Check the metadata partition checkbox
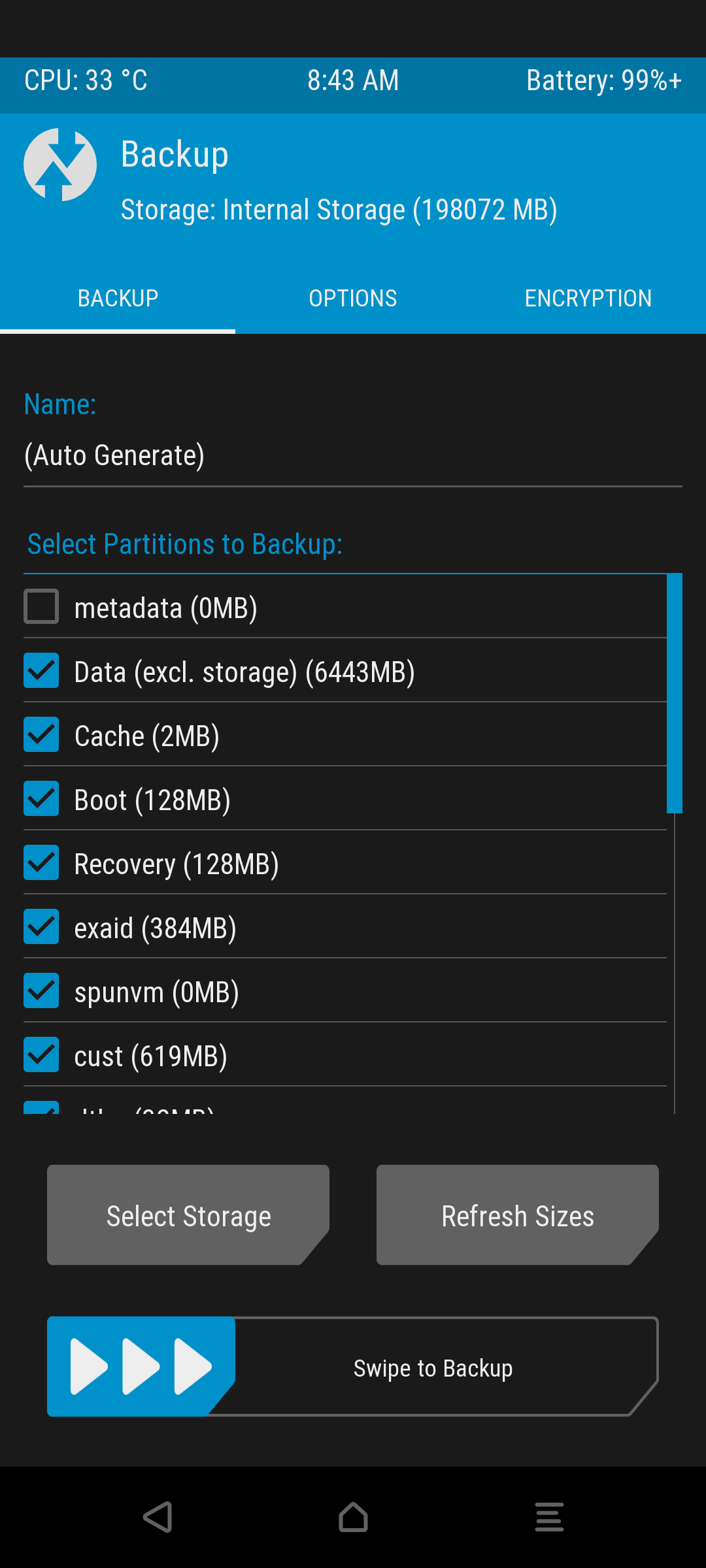This screenshot has width=706, height=1568. (41, 607)
